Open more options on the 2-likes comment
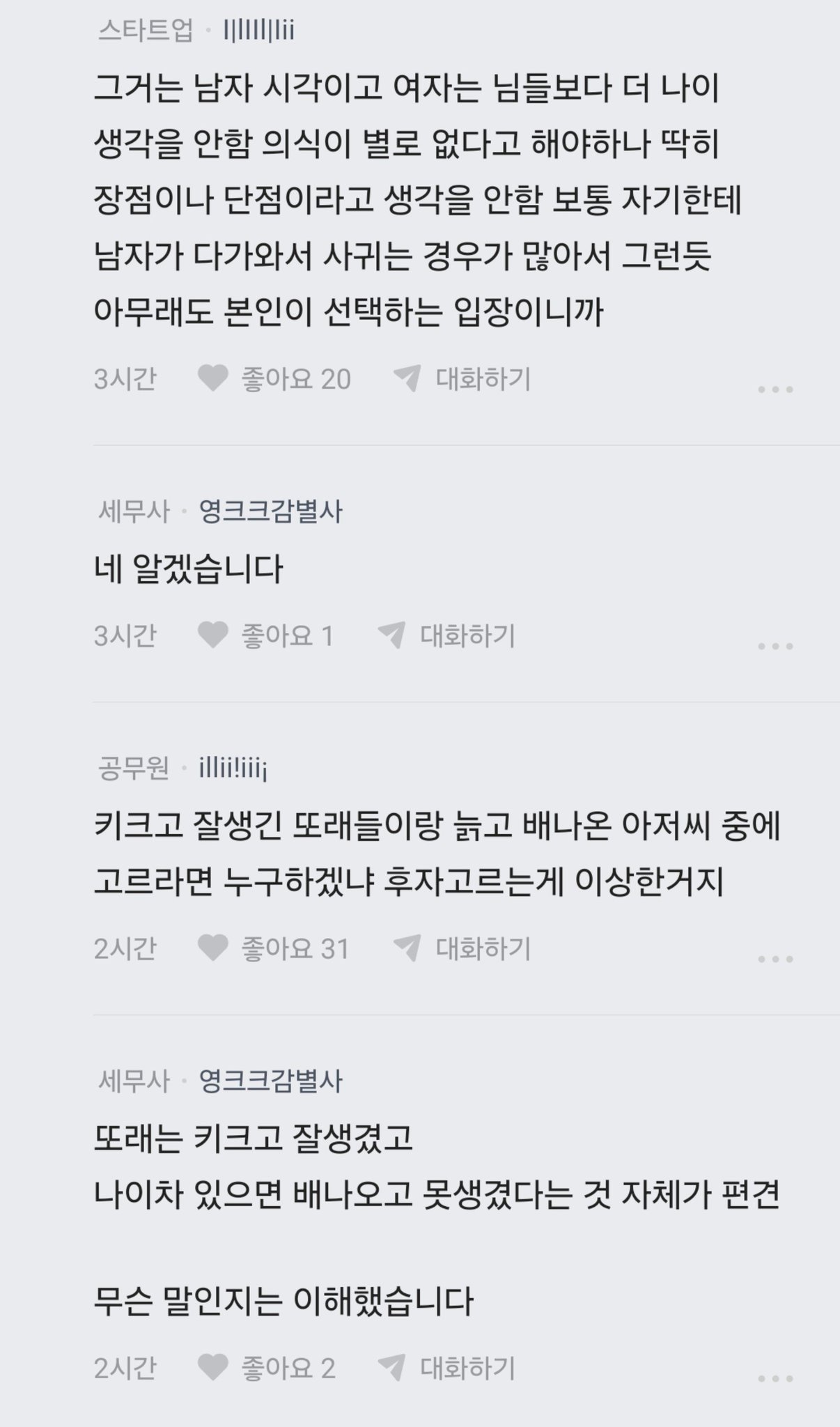The image size is (840, 1427). coord(775,1378)
